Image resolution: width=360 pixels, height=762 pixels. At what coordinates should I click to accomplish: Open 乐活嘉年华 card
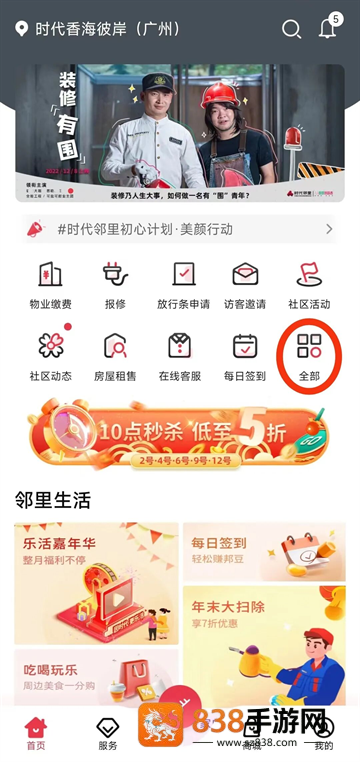pos(96,583)
